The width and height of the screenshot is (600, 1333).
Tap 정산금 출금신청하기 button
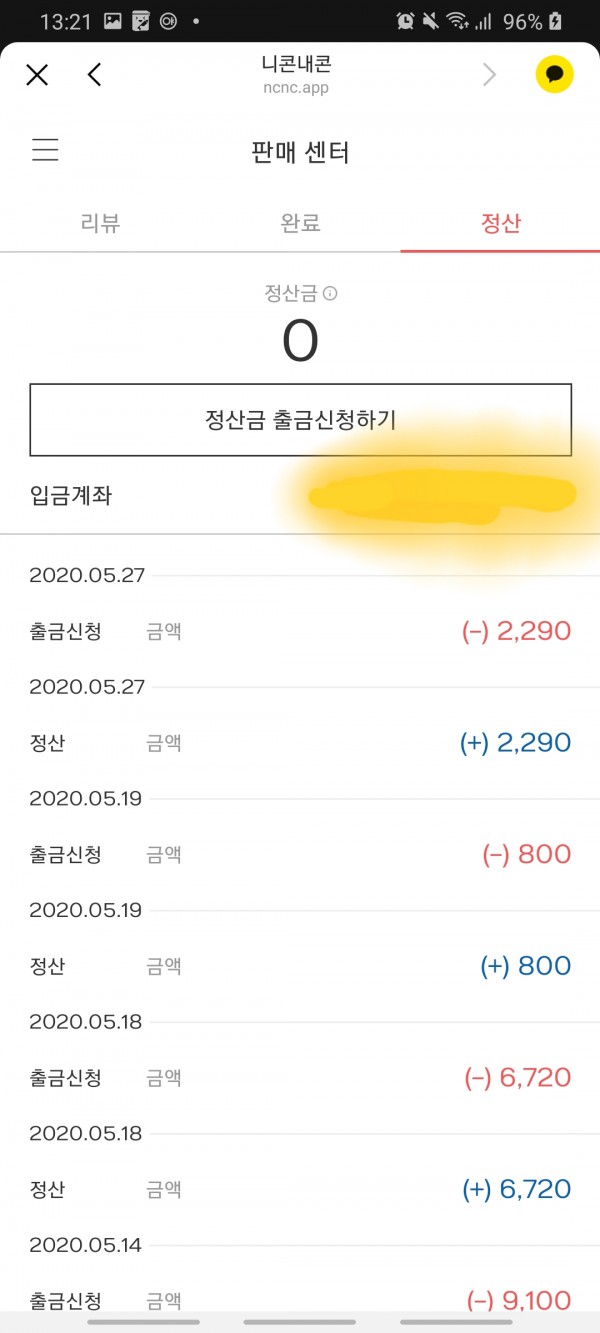coord(300,420)
